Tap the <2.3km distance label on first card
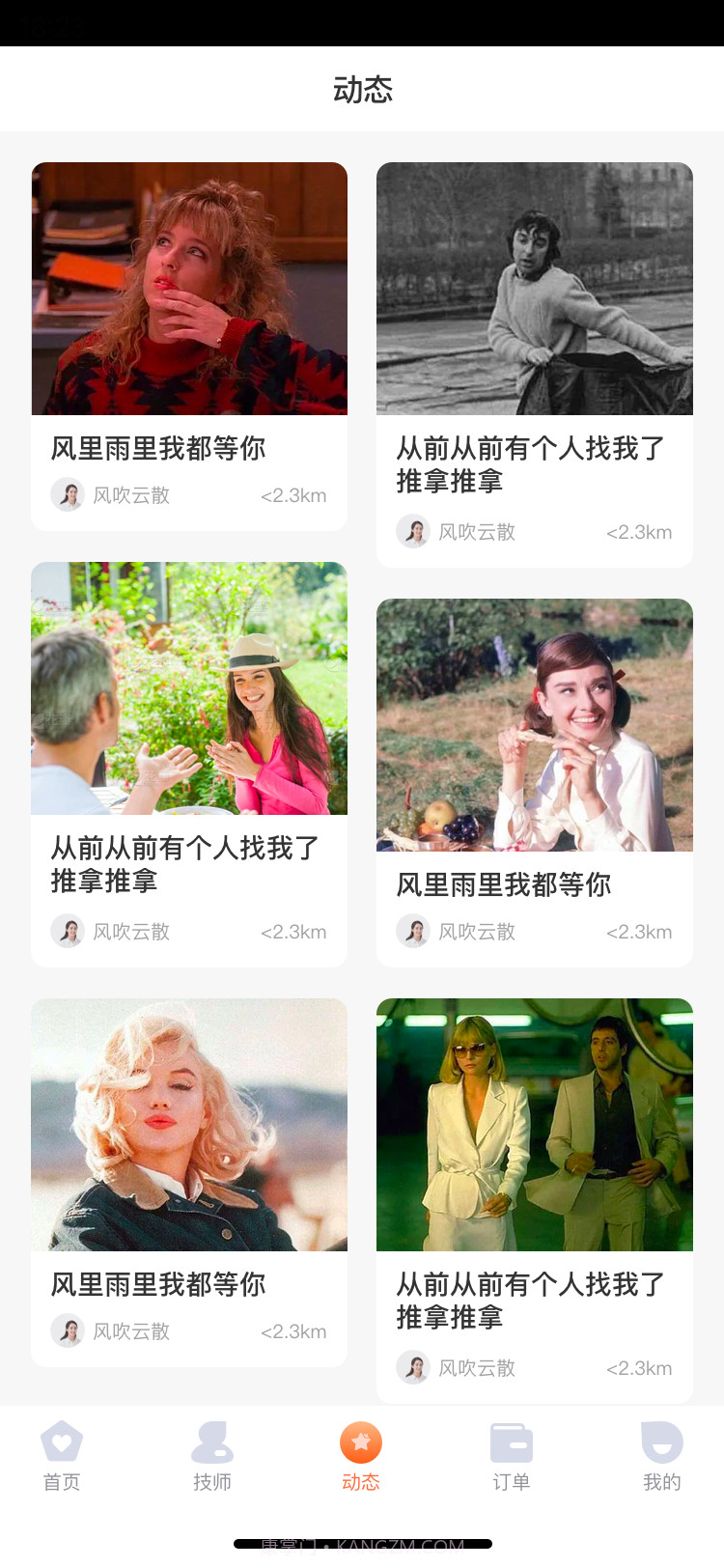 click(x=293, y=495)
